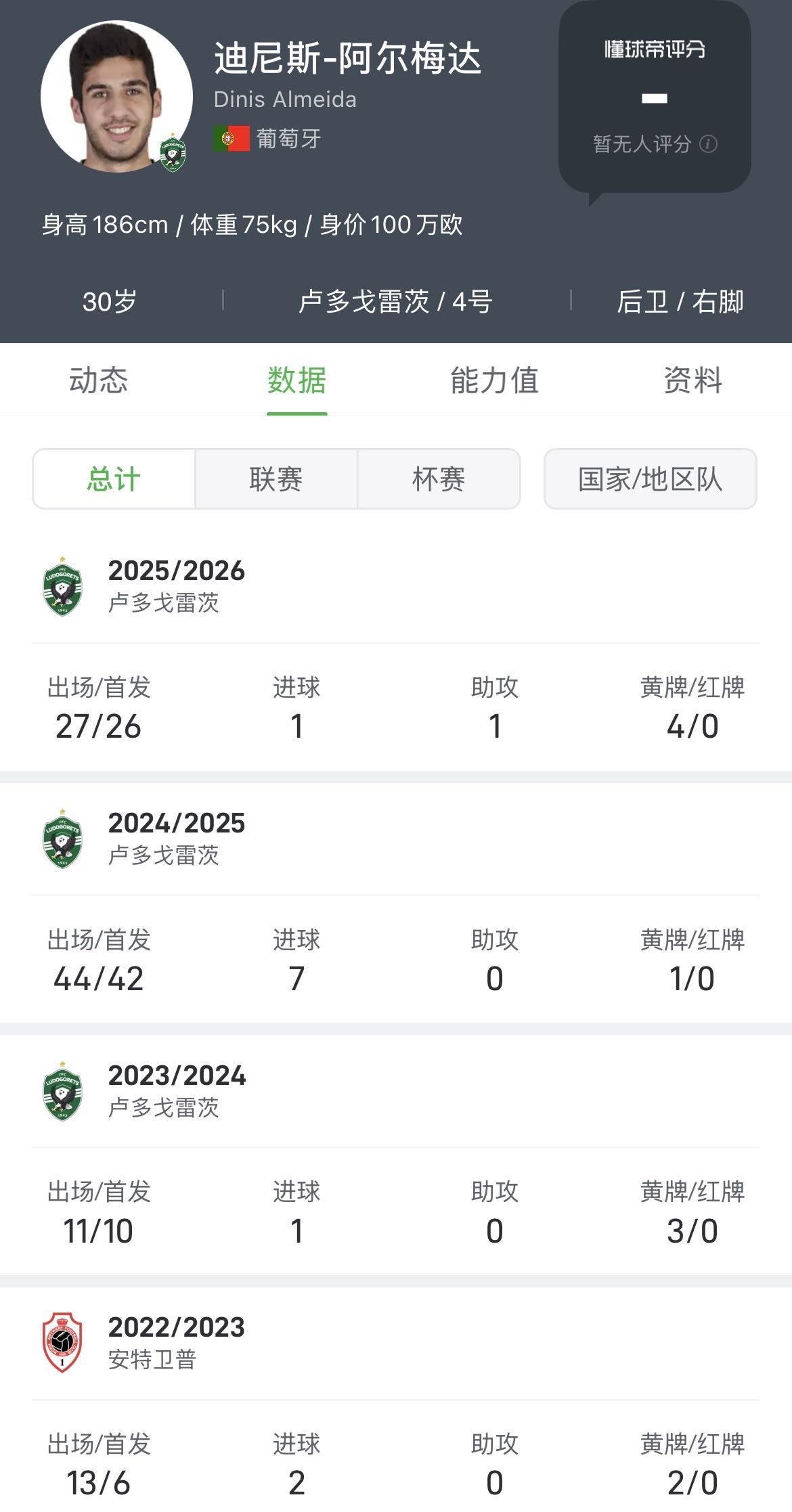Open Dinis Almeida's profile photo
792x1512 pixels.
pyautogui.click(x=116, y=96)
